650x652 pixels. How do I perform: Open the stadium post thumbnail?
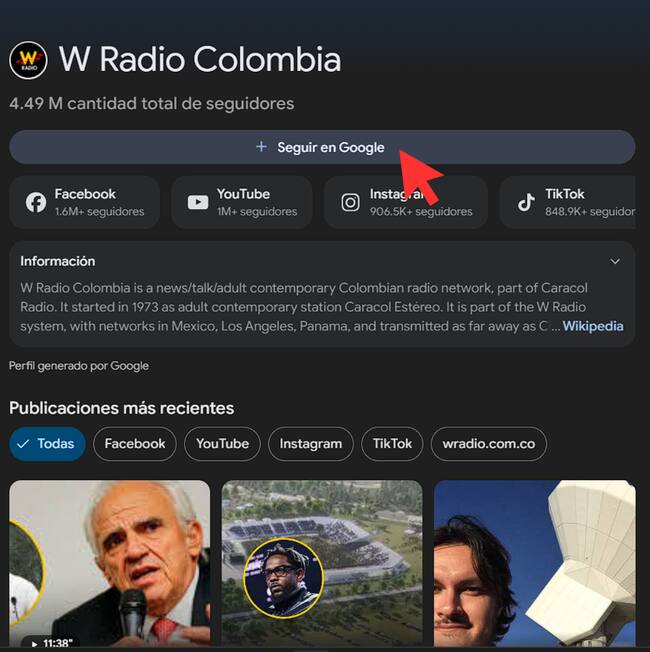[322, 565]
